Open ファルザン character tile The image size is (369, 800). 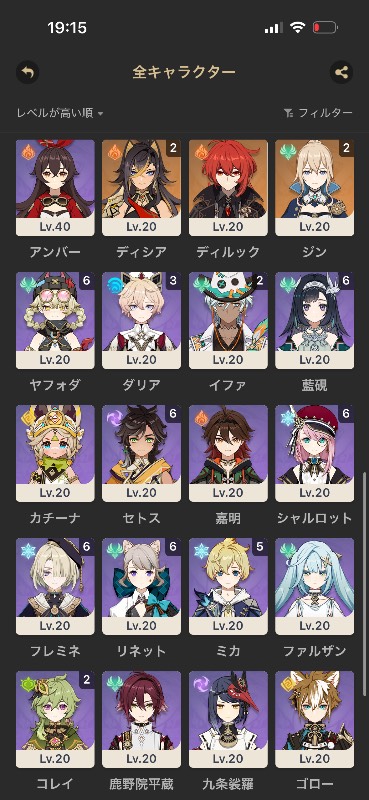coord(314,586)
